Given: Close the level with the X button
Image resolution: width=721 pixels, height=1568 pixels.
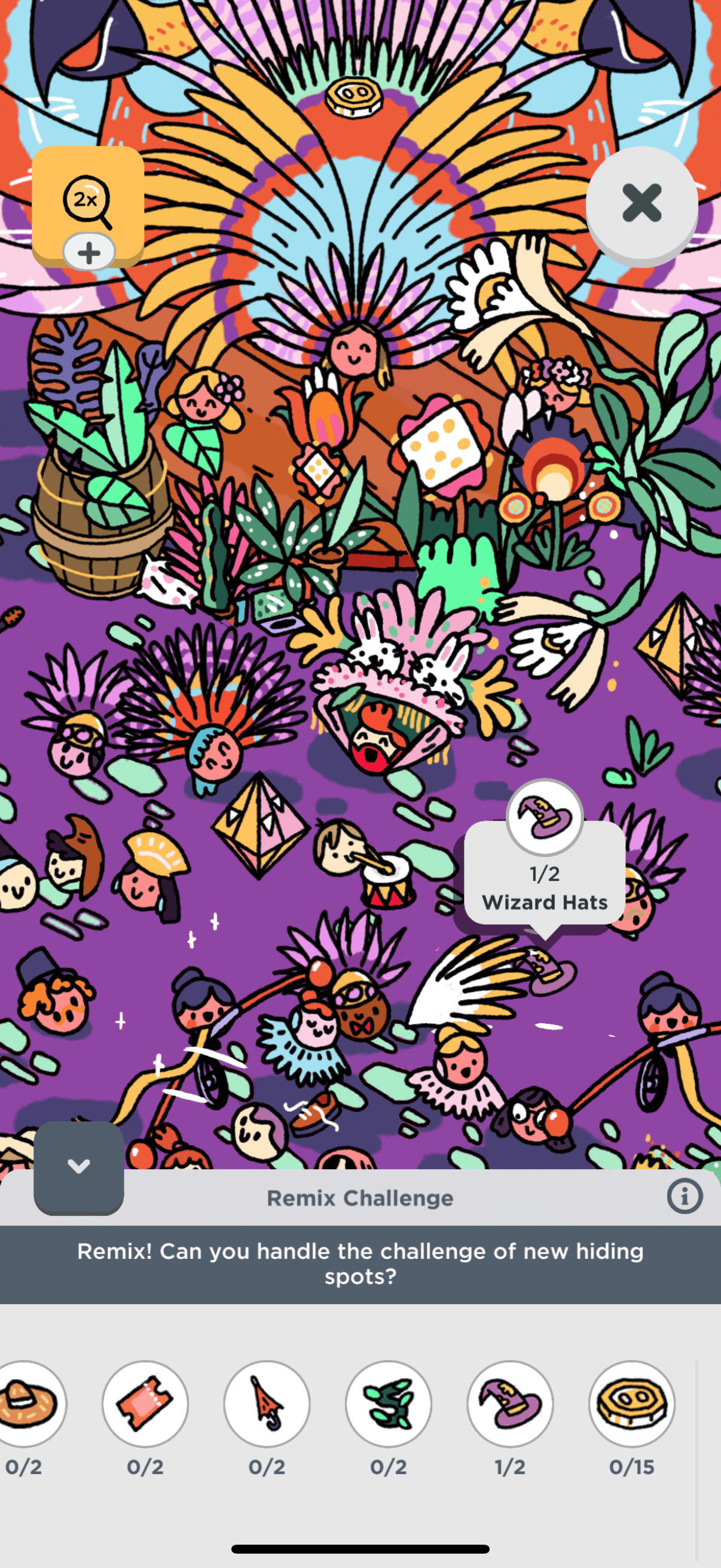Looking at the screenshot, I should coord(641,203).
